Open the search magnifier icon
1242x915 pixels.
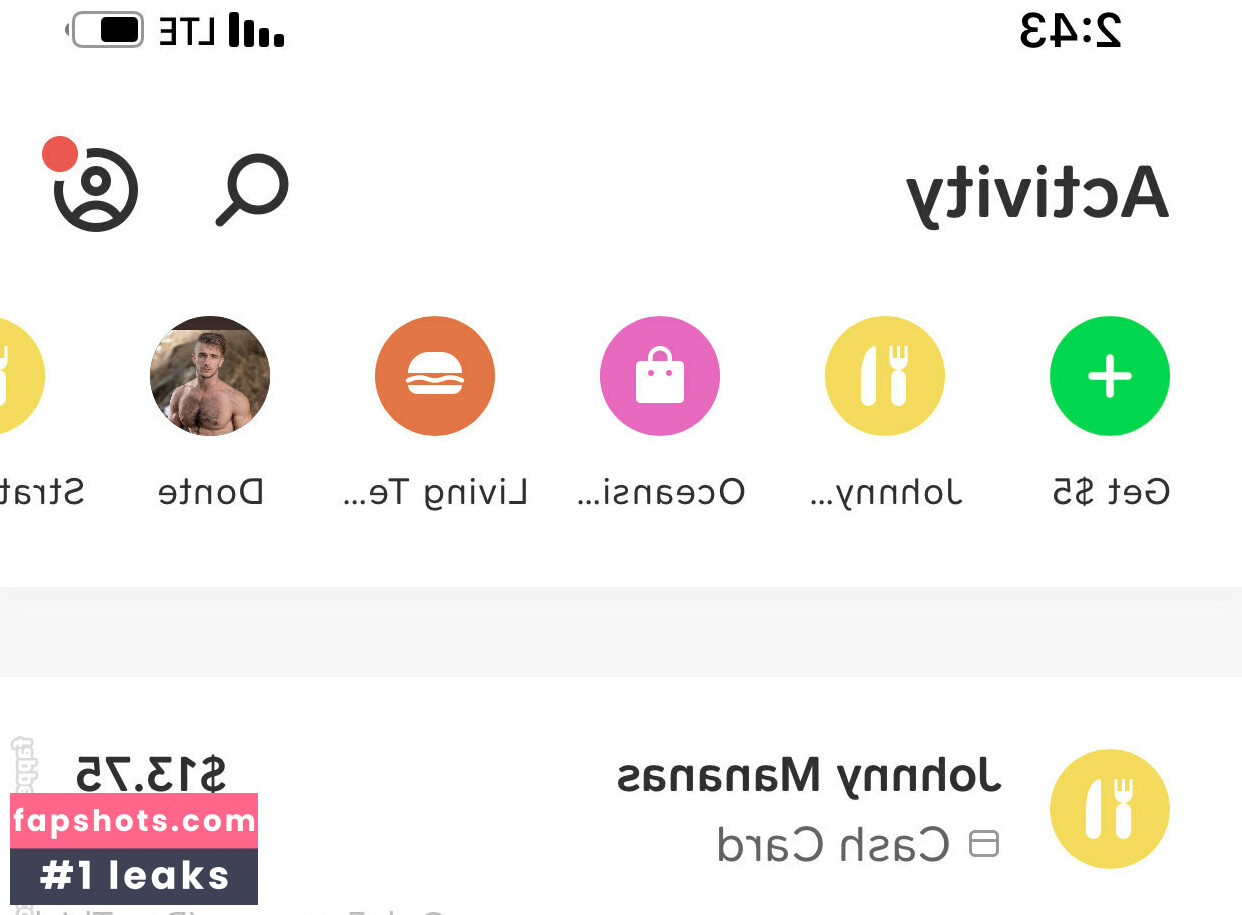tap(252, 189)
